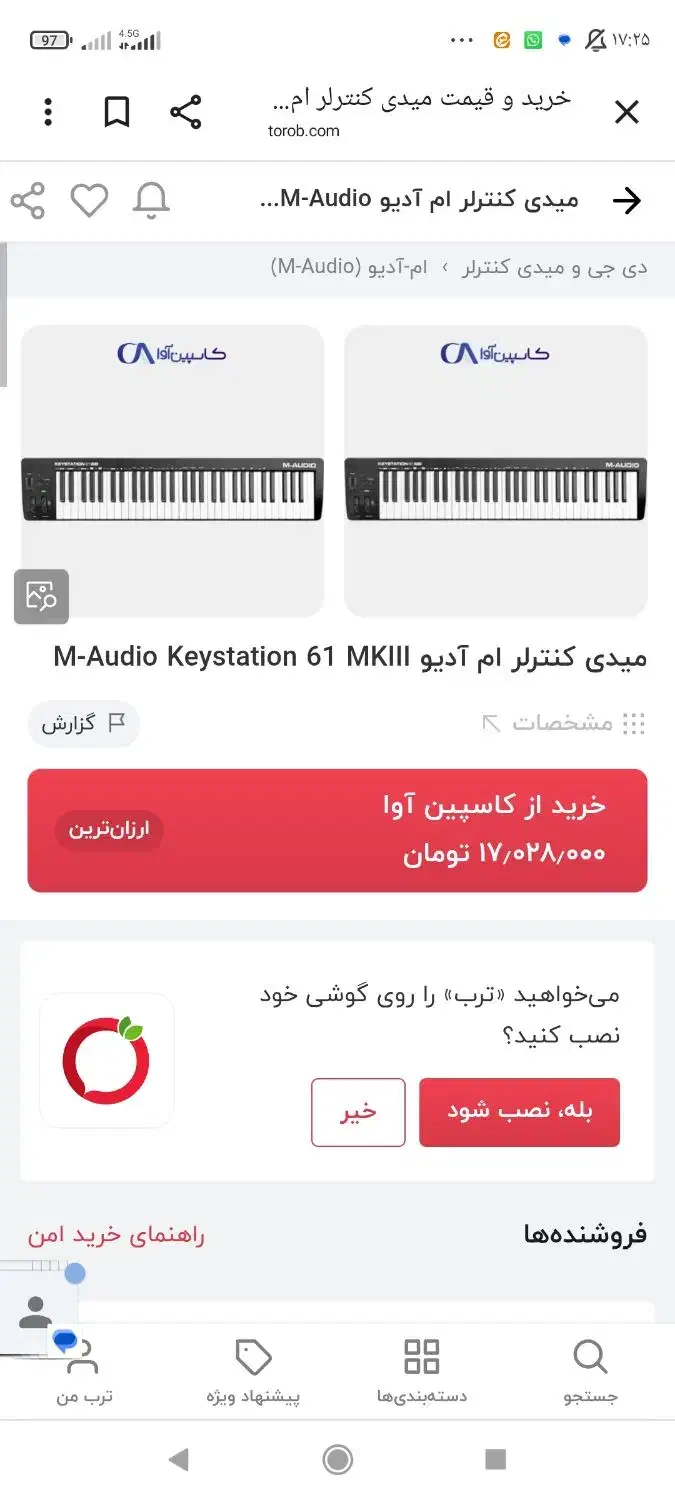Bookmark this page in the browser
This screenshot has height=1500, width=675.
click(x=117, y=113)
